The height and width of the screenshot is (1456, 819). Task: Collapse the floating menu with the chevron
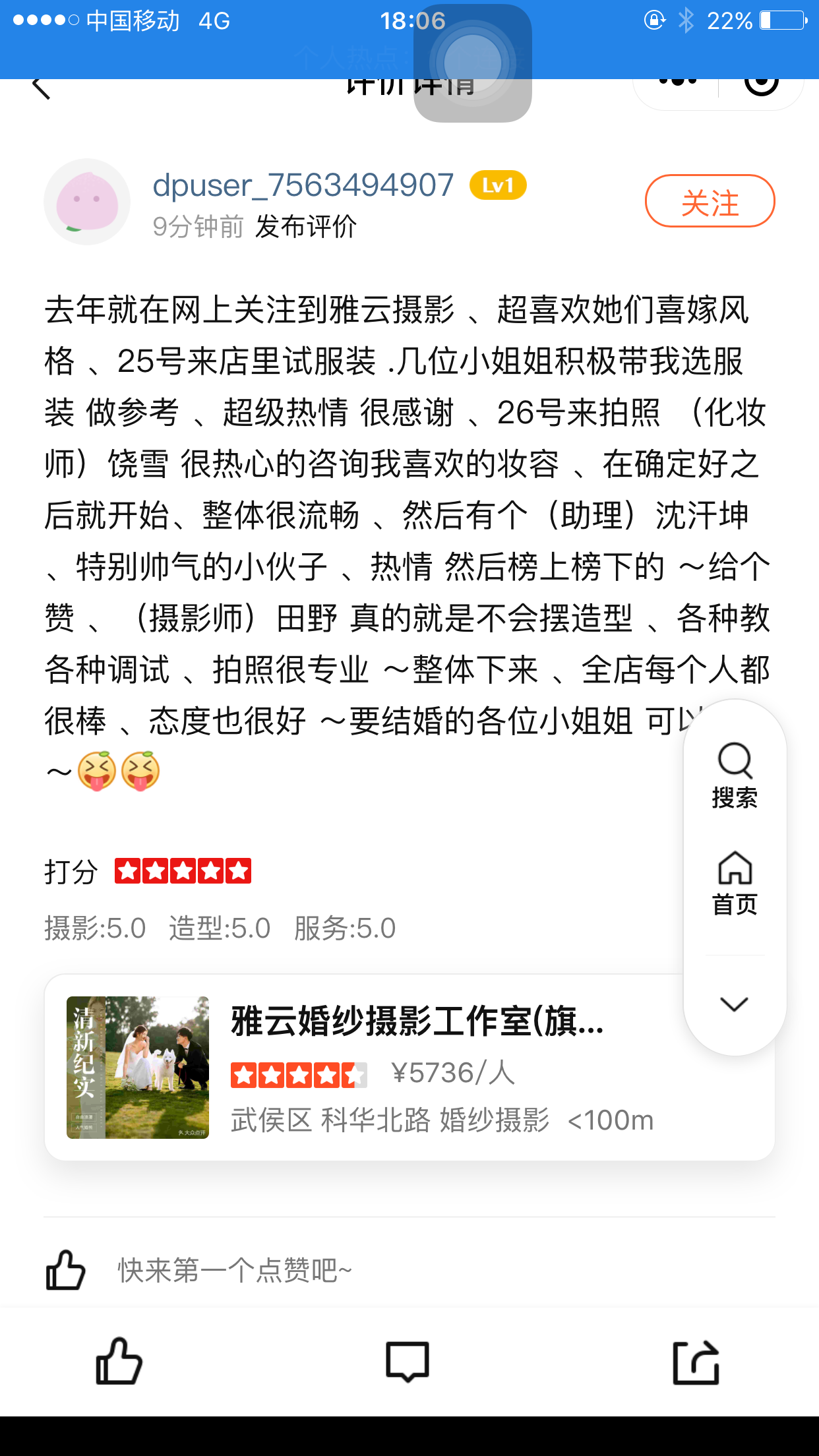[x=734, y=1004]
